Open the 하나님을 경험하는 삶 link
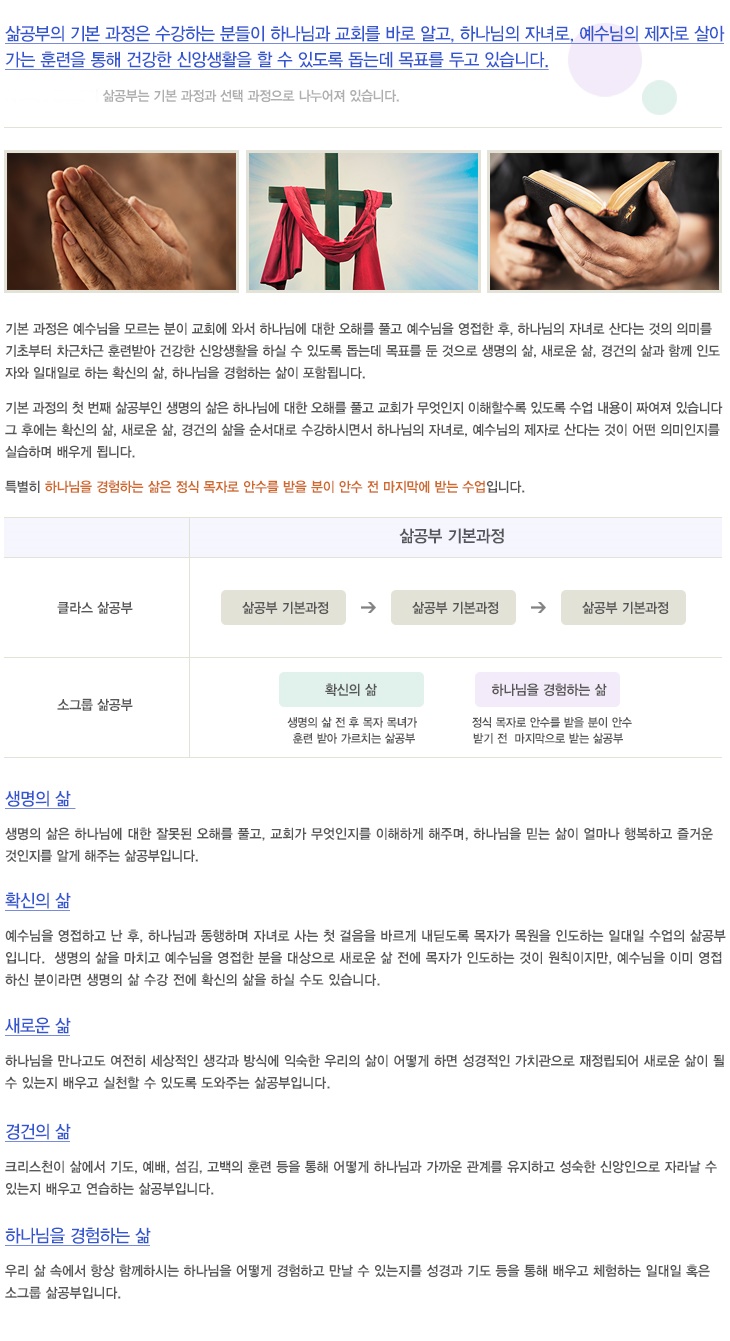Screen dimensions: 730x1341 pyautogui.click(x=77, y=1235)
